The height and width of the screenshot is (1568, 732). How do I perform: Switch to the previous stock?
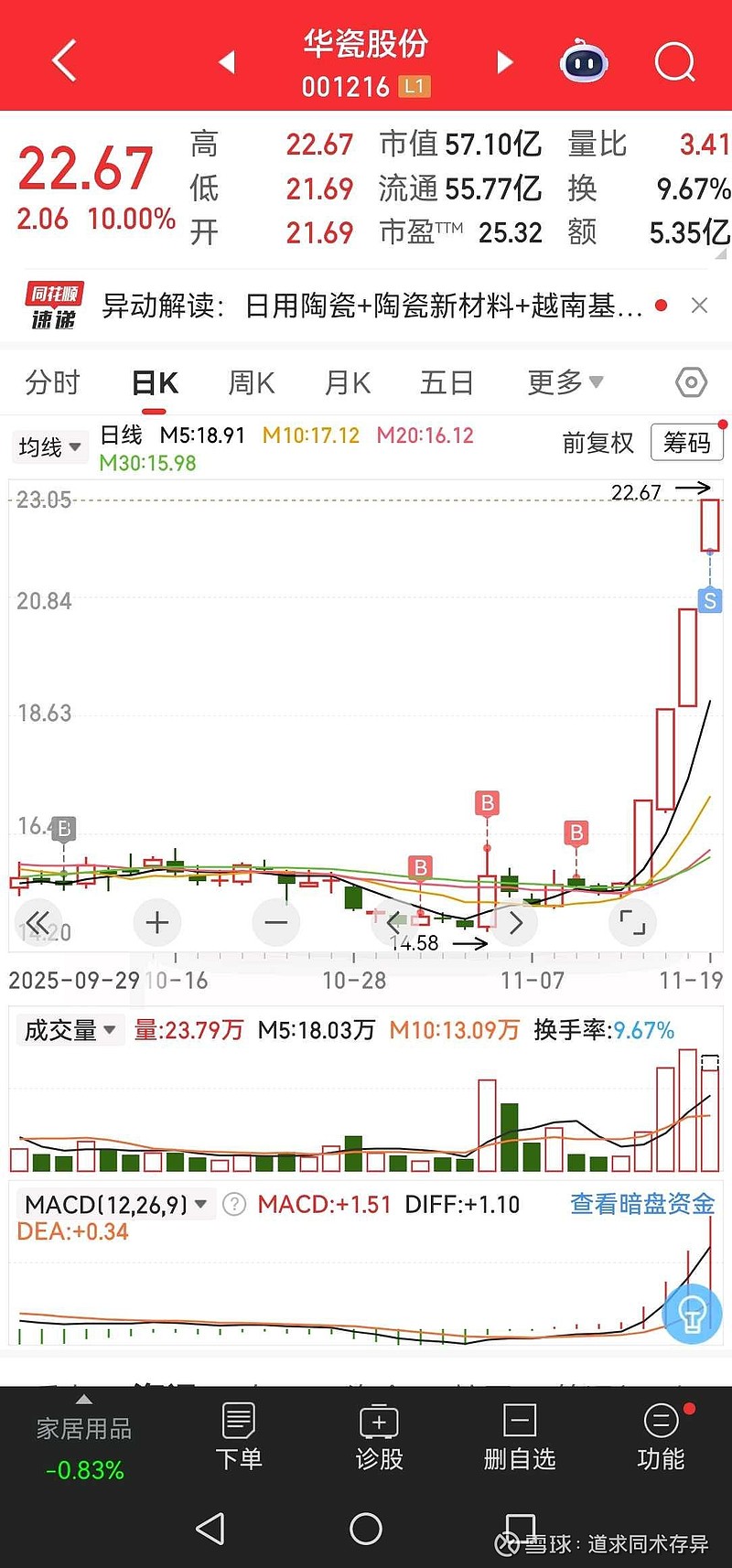(227, 62)
